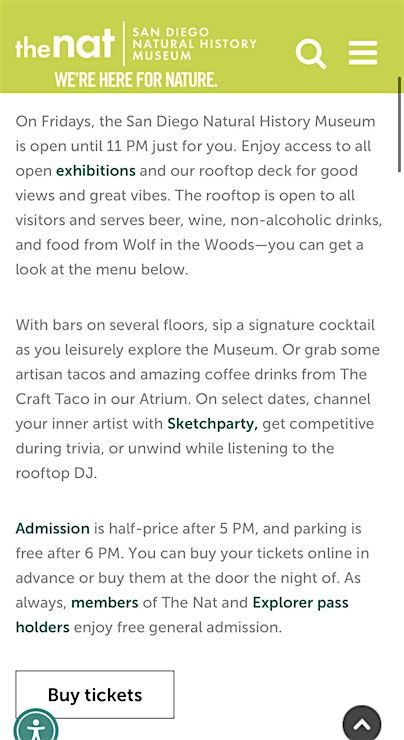The width and height of the screenshot is (404, 740).
Task: Open the members link
Action: coord(105,603)
